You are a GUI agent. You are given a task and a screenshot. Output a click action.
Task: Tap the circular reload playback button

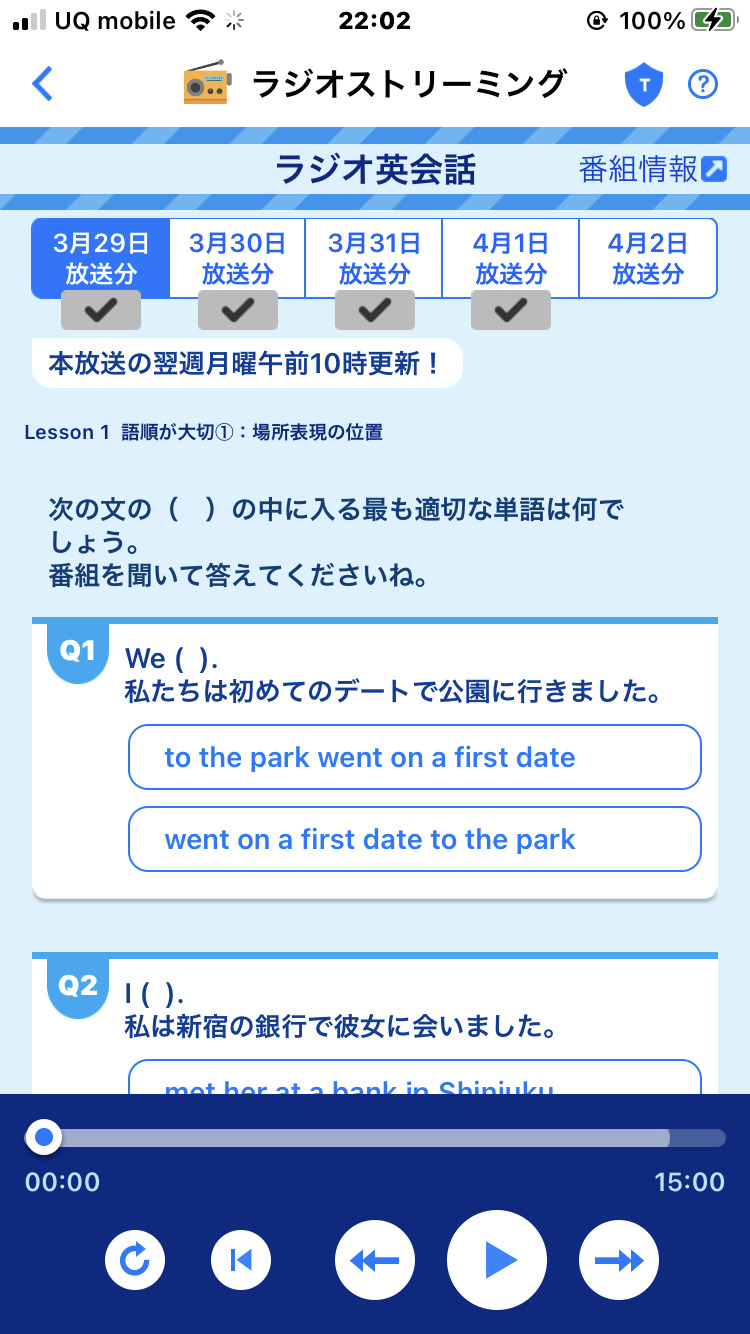[x=135, y=1260]
